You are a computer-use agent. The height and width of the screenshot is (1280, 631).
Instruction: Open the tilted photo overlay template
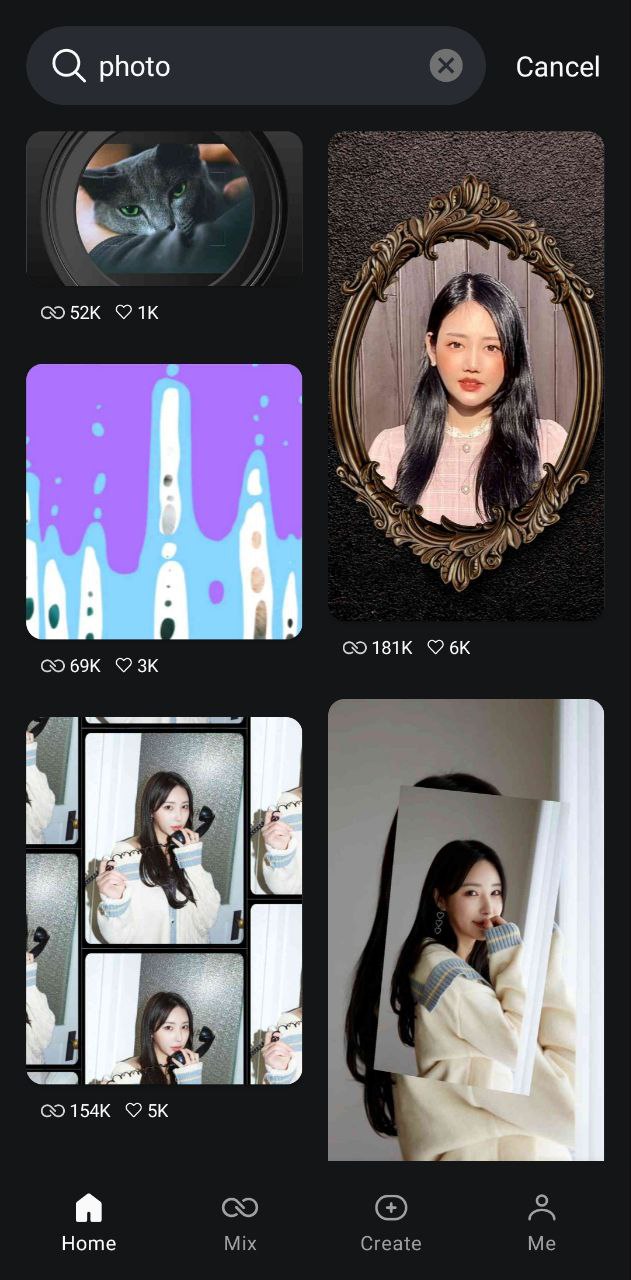(466, 928)
